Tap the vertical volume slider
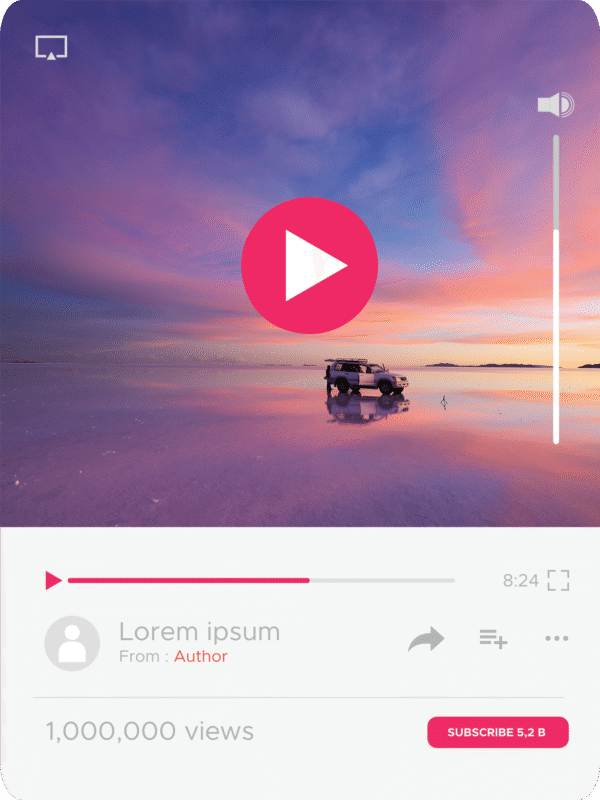This screenshot has width=600, height=800. click(556, 290)
